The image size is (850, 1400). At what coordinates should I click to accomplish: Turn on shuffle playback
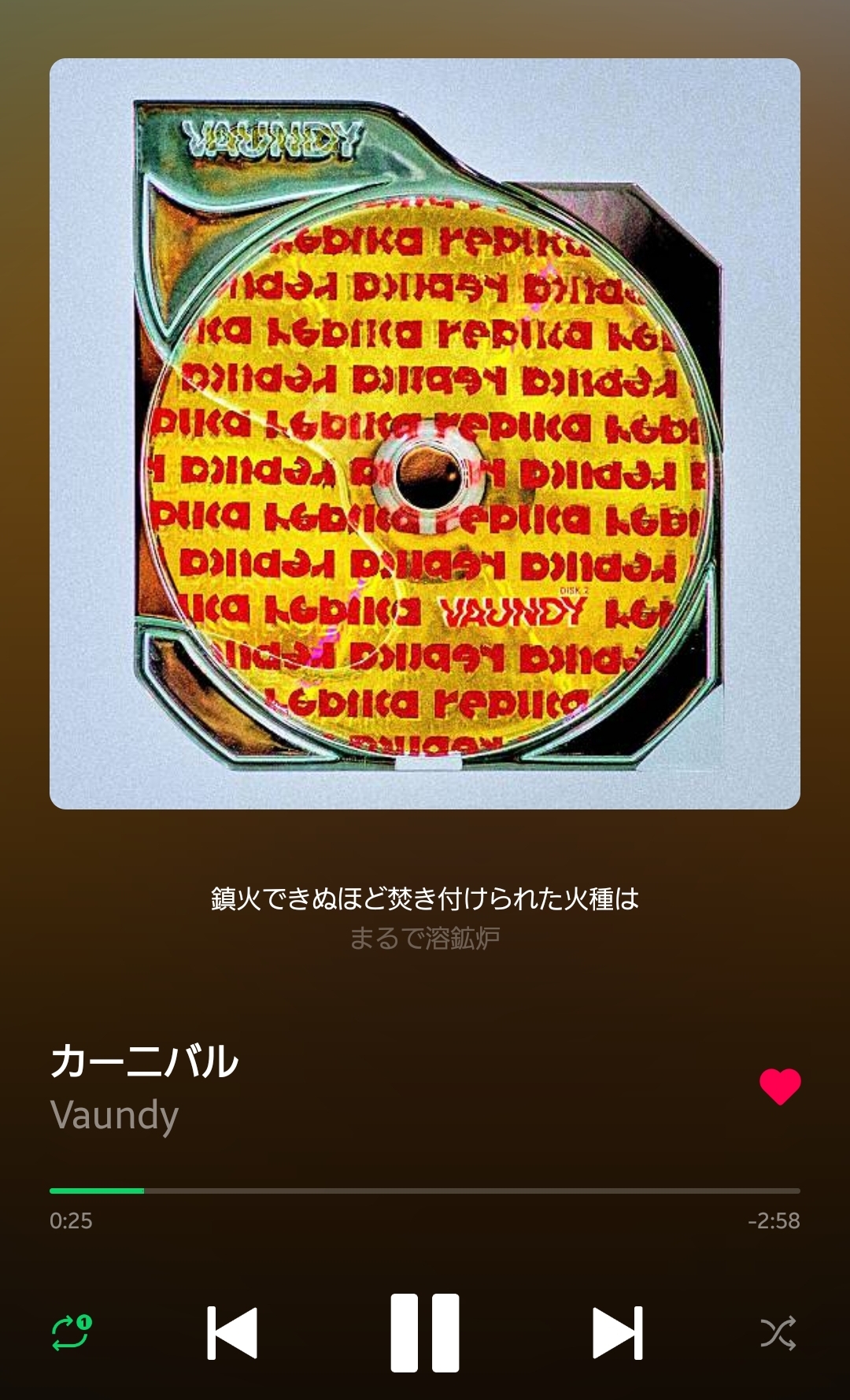[x=778, y=1333]
